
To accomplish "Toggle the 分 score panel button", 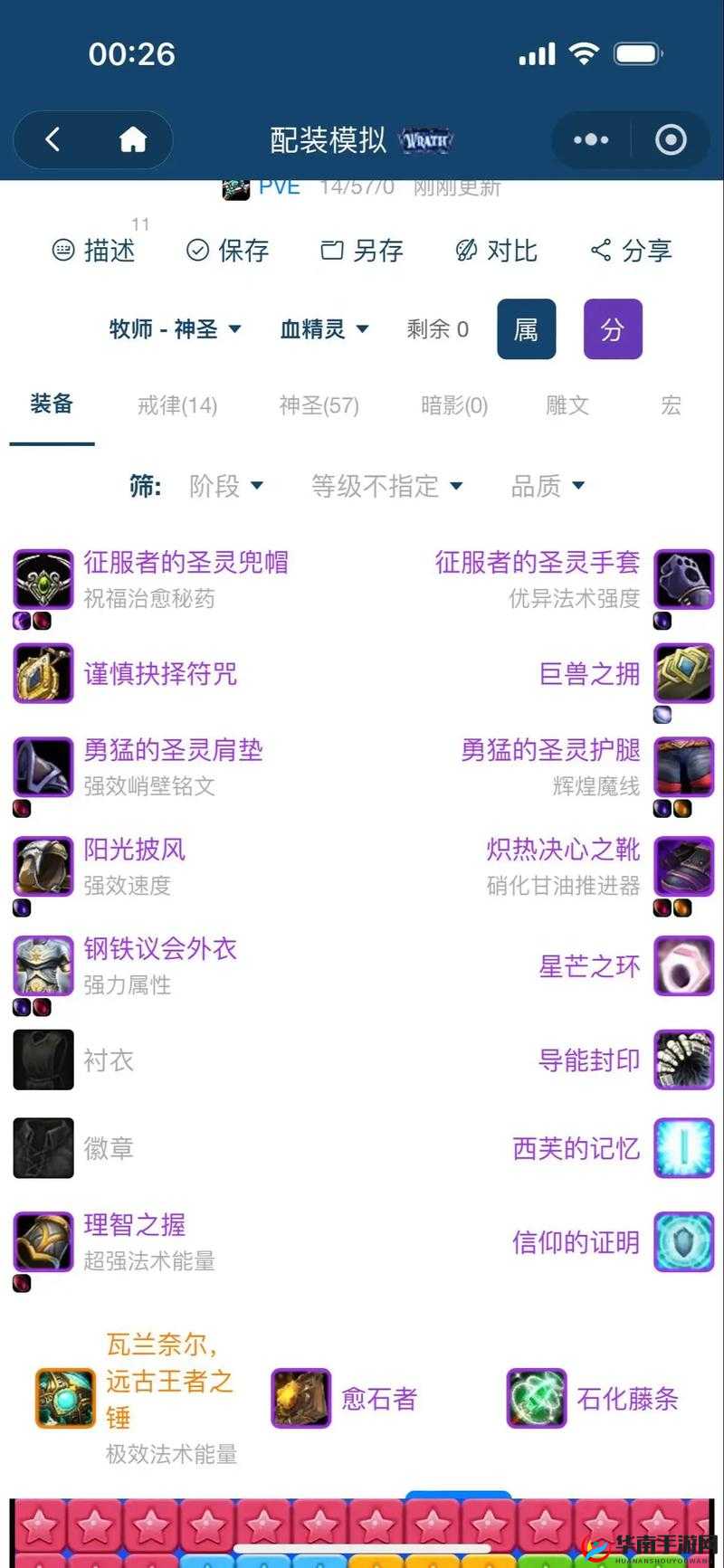I will 613,329.
